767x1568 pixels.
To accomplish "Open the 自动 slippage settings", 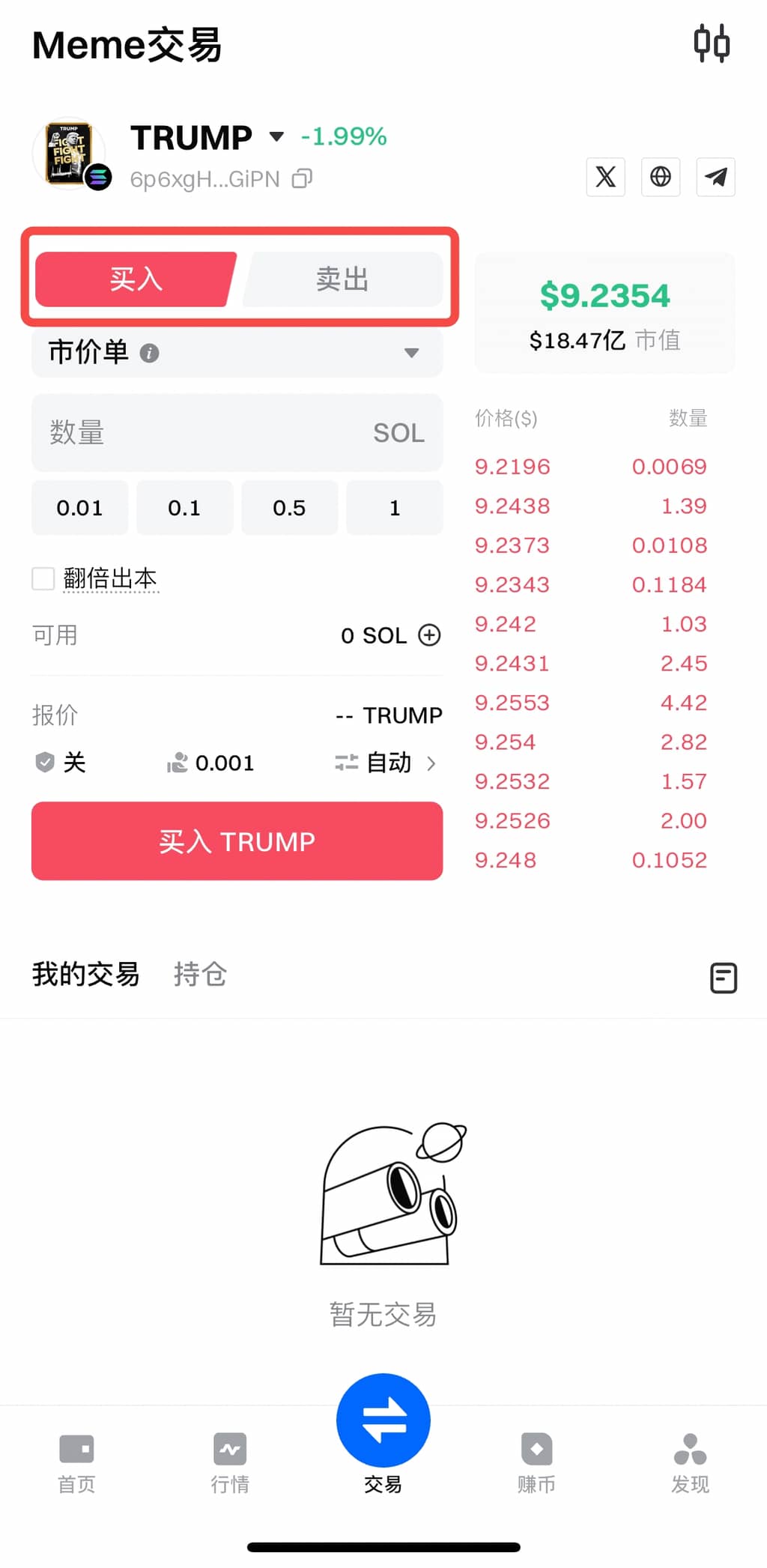I will (x=385, y=763).
